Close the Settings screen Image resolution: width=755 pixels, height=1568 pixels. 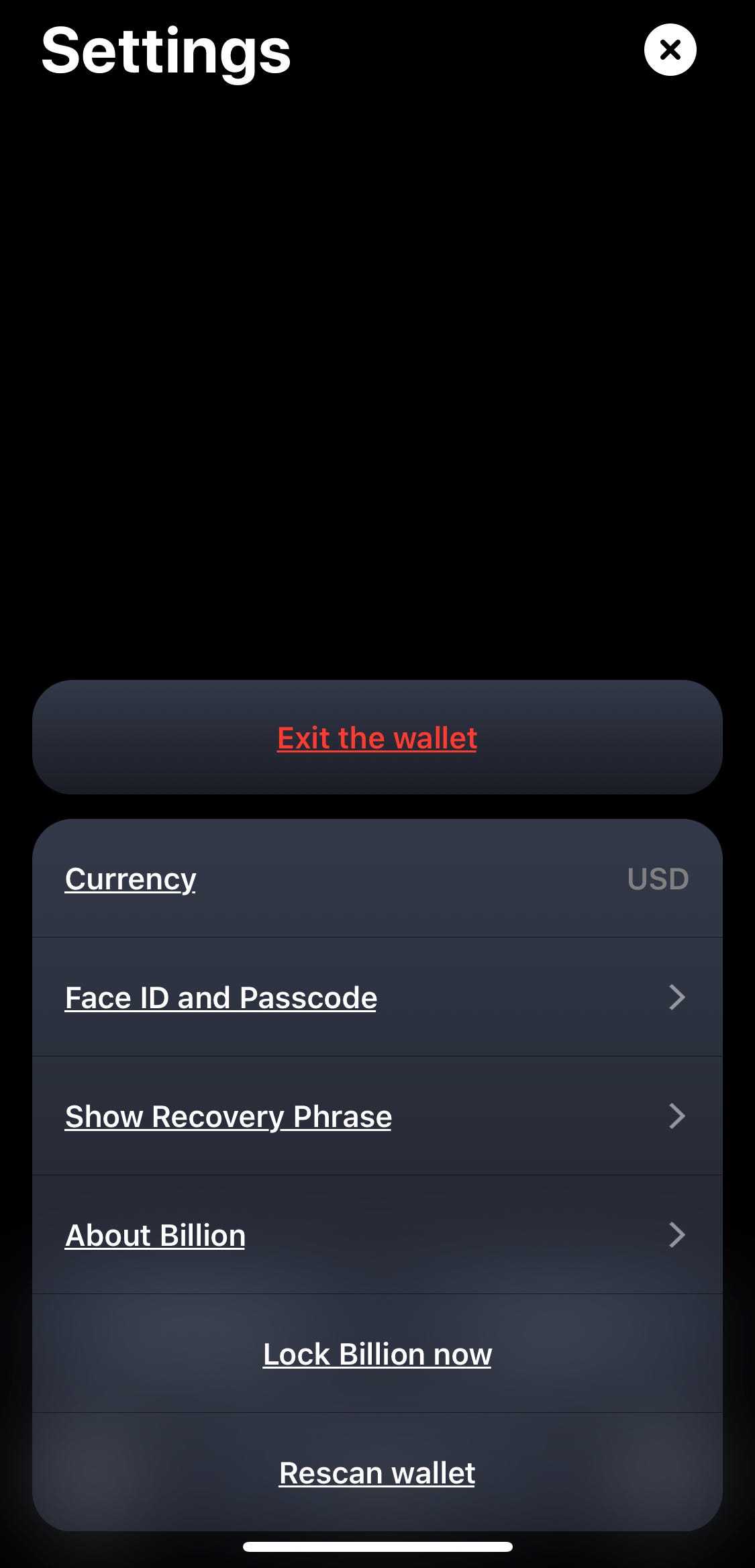pyautogui.click(x=670, y=50)
